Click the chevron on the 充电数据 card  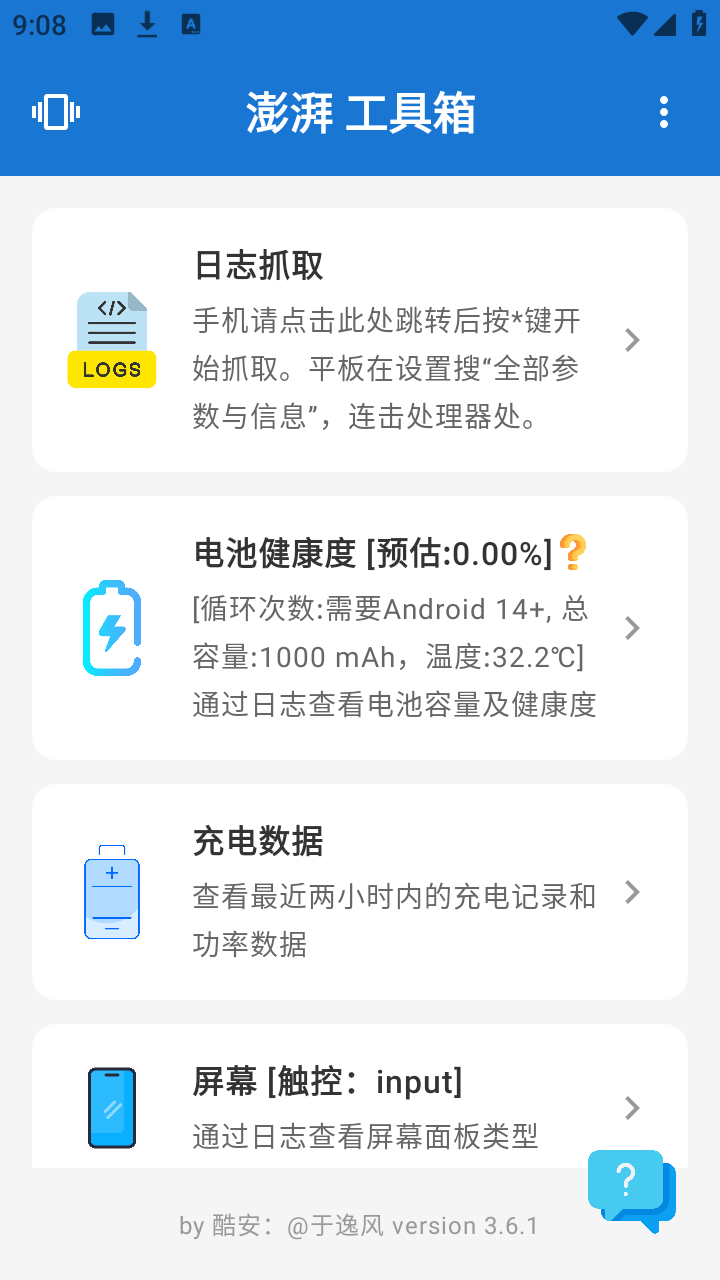(x=631, y=891)
